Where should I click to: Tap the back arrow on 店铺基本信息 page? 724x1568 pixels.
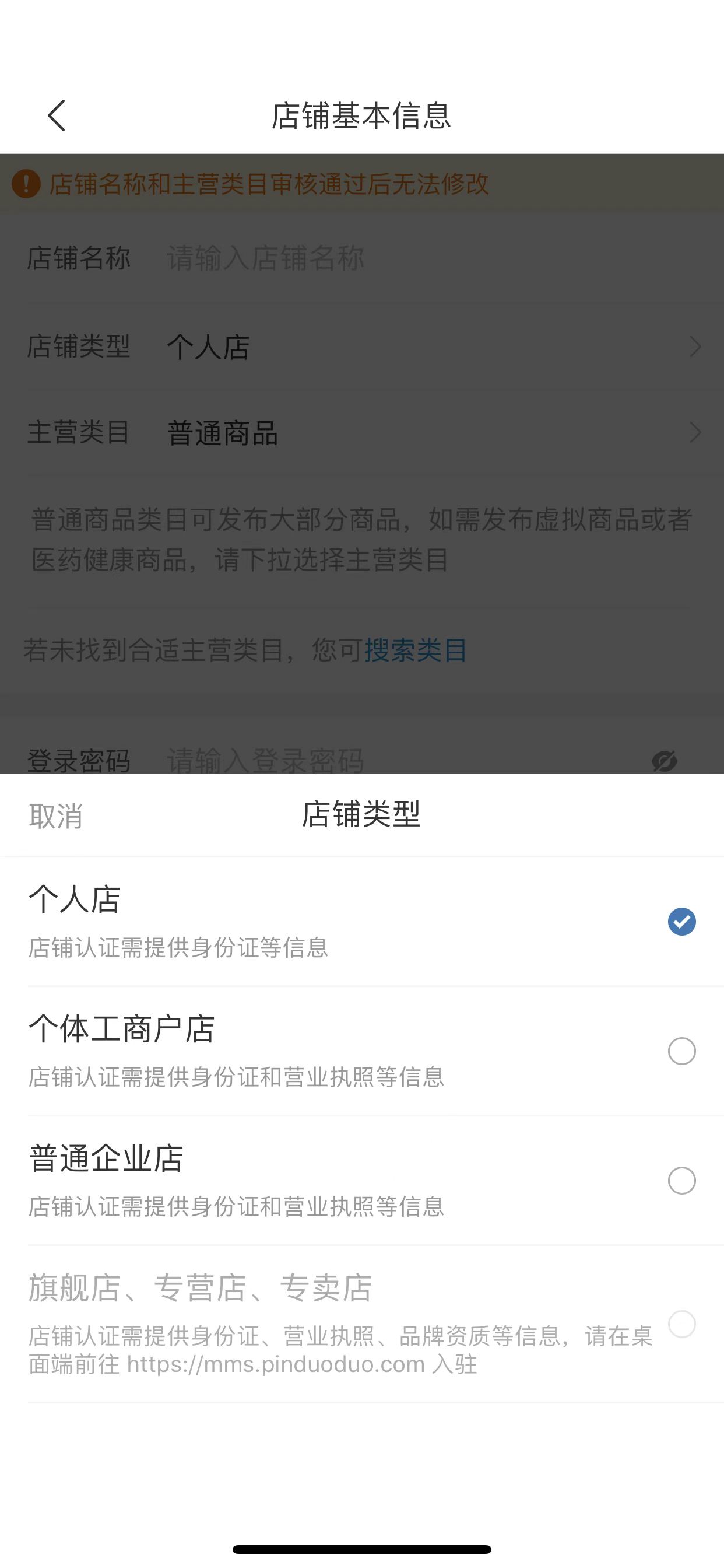[x=57, y=116]
